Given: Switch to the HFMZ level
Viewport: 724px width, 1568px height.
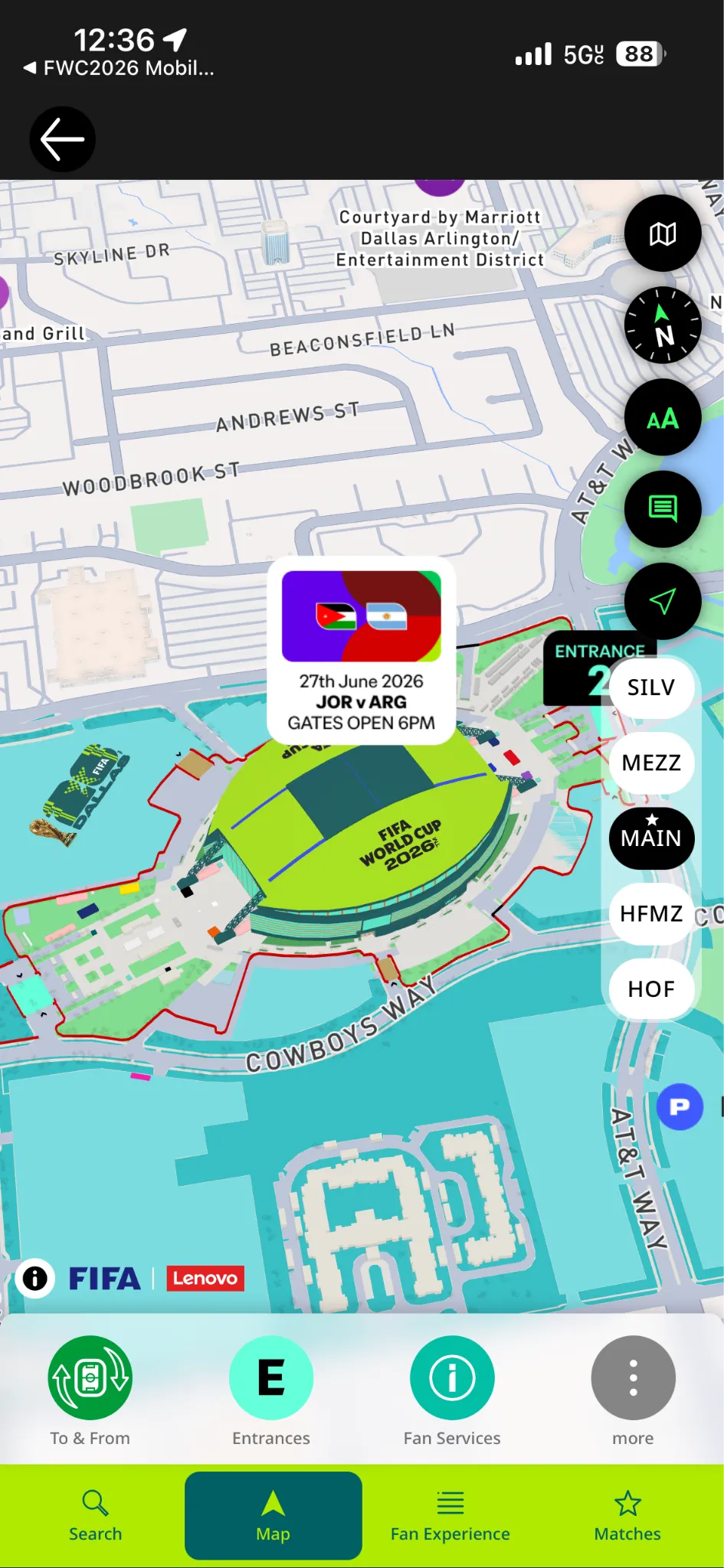Looking at the screenshot, I should click(651, 913).
